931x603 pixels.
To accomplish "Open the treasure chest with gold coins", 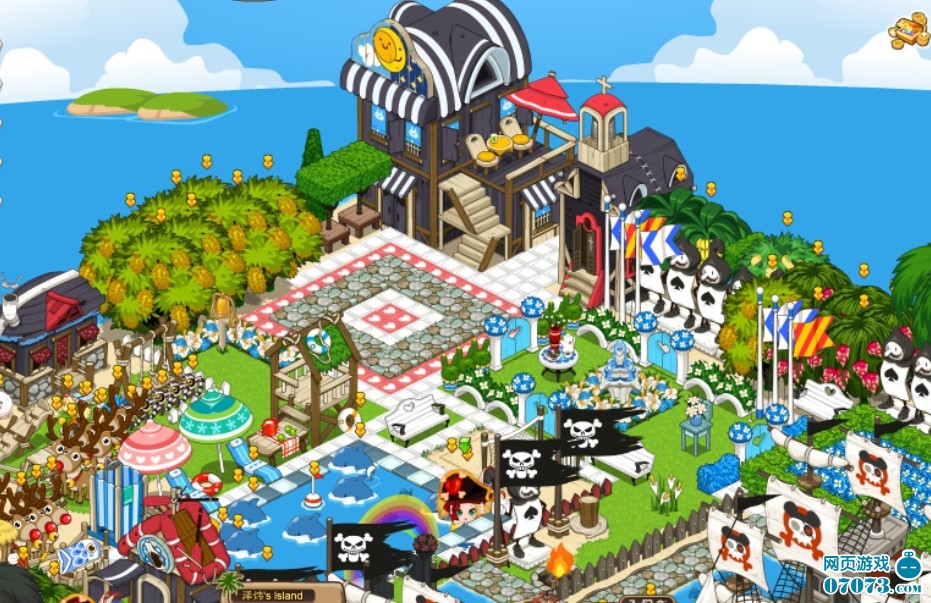I will [908, 31].
